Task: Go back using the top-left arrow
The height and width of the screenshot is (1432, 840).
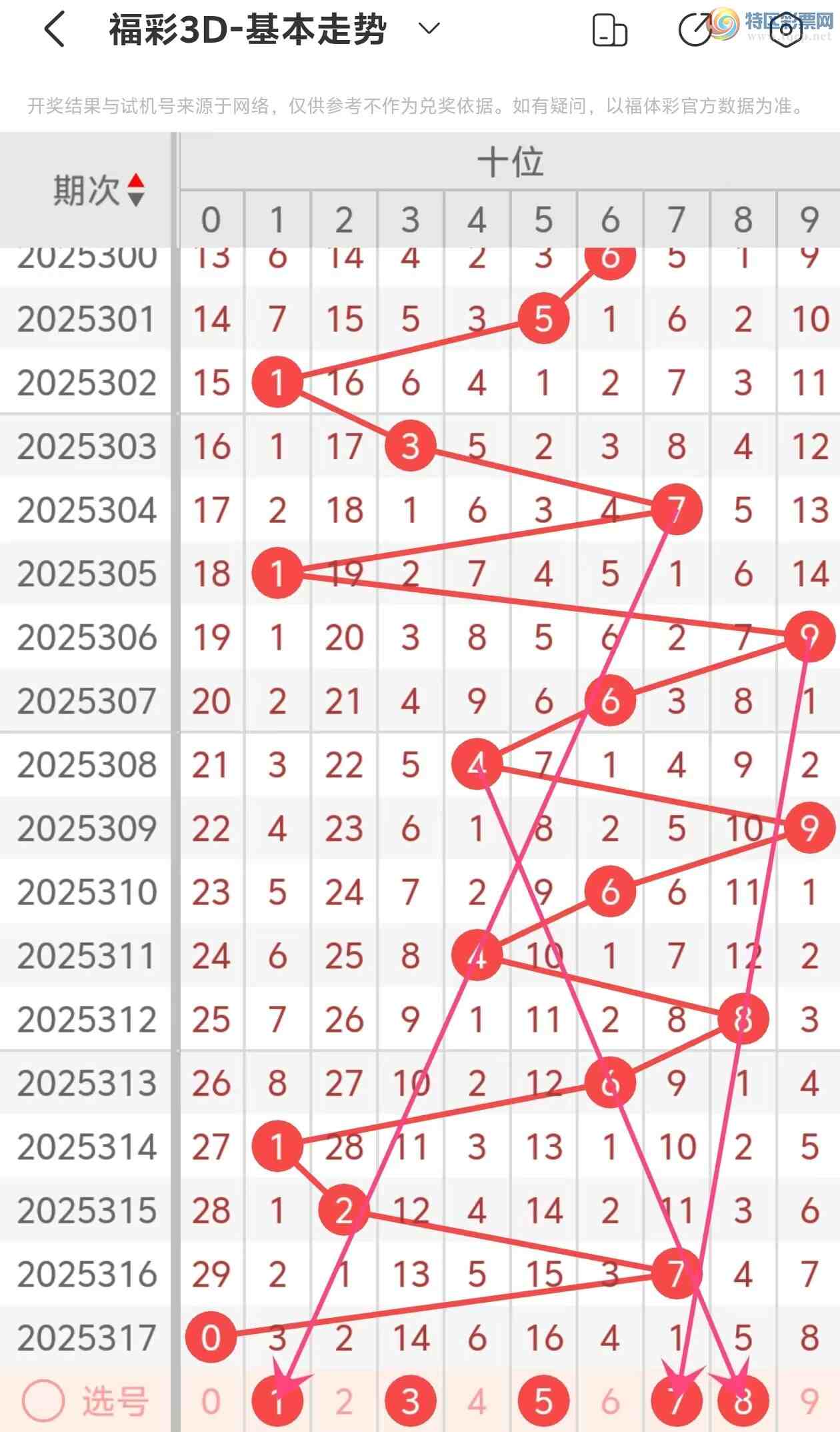Action: (55, 30)
